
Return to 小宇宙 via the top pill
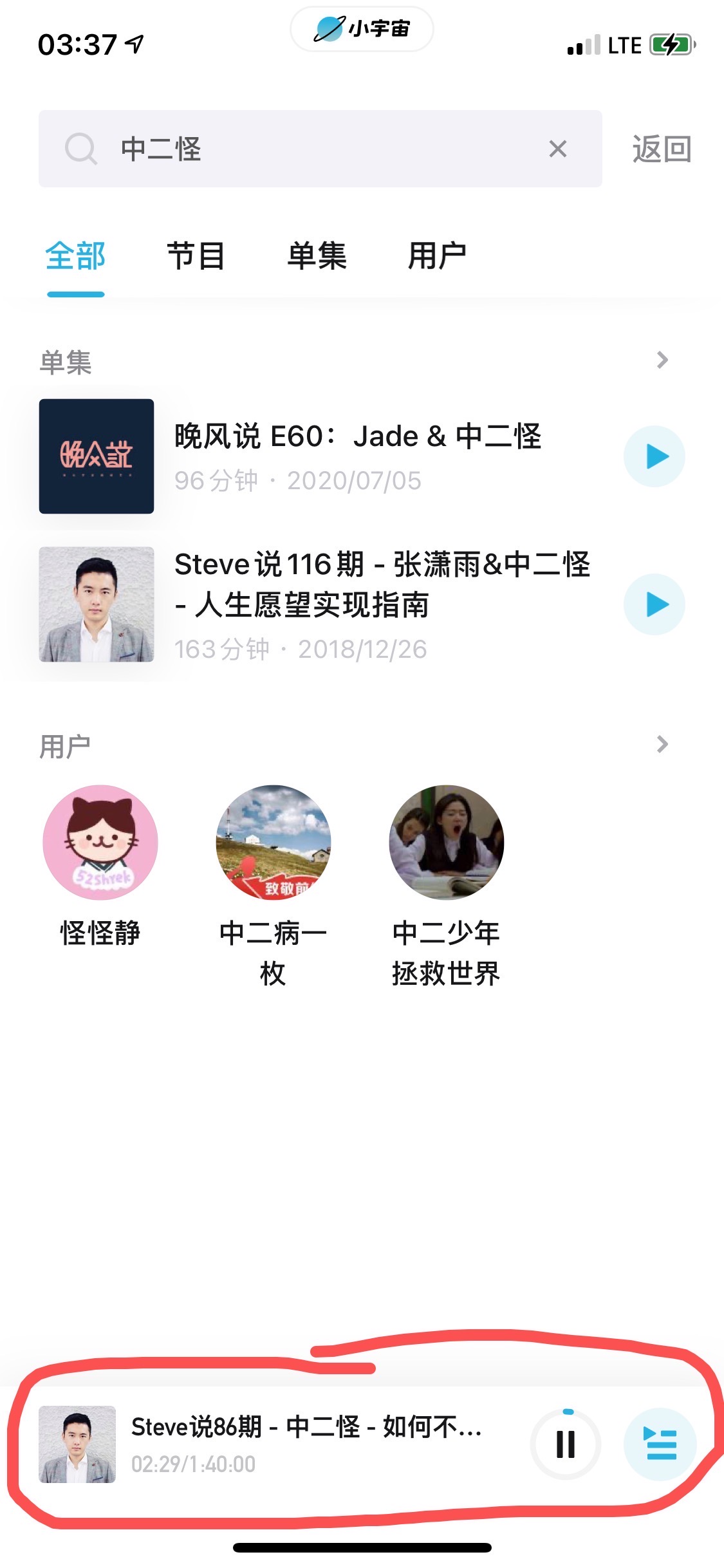point(362,29)
